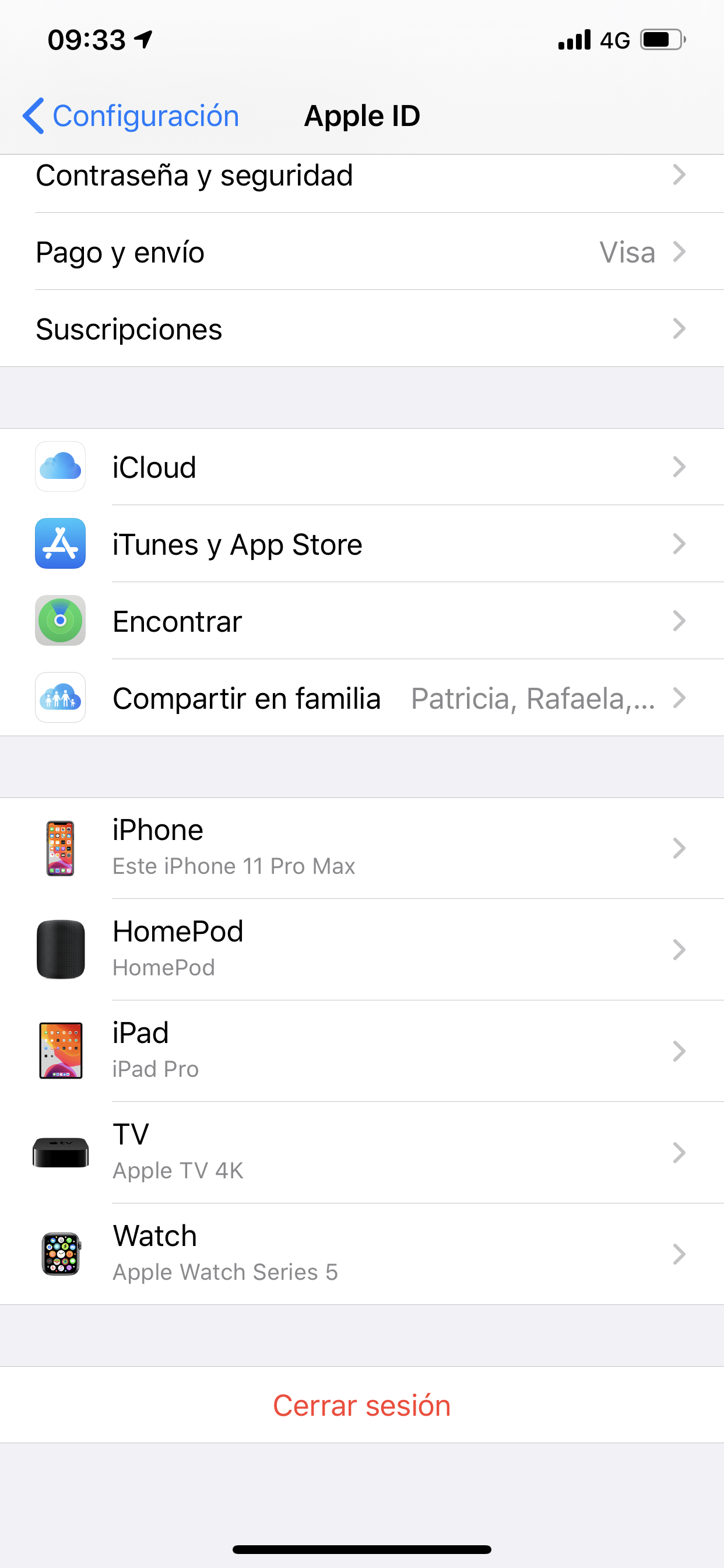The width and height of the screenshot is (724, 1568).
Task: Open Apple Watch Series 5 details
Action: click(x=361, y=1254)
